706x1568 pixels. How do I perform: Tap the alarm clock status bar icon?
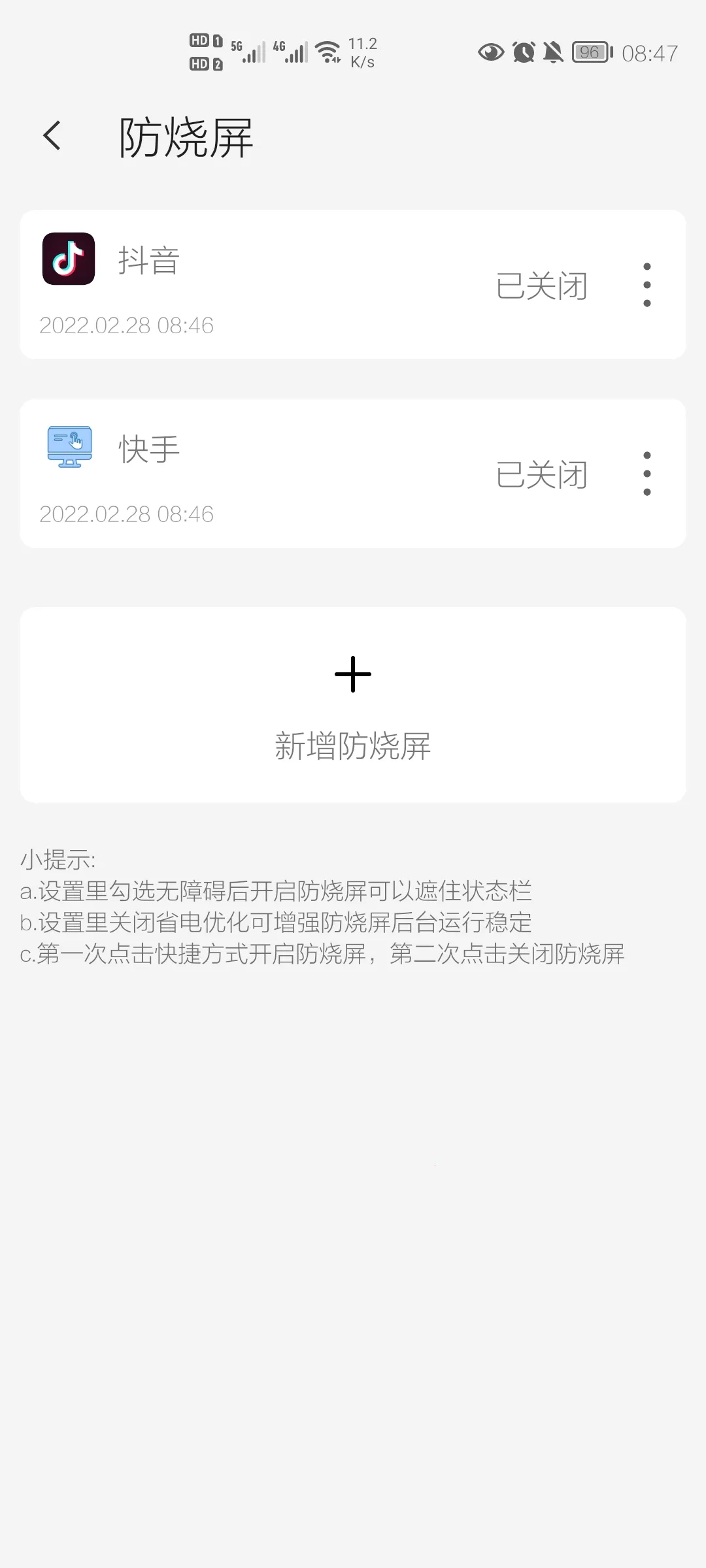tap(522, 53)
